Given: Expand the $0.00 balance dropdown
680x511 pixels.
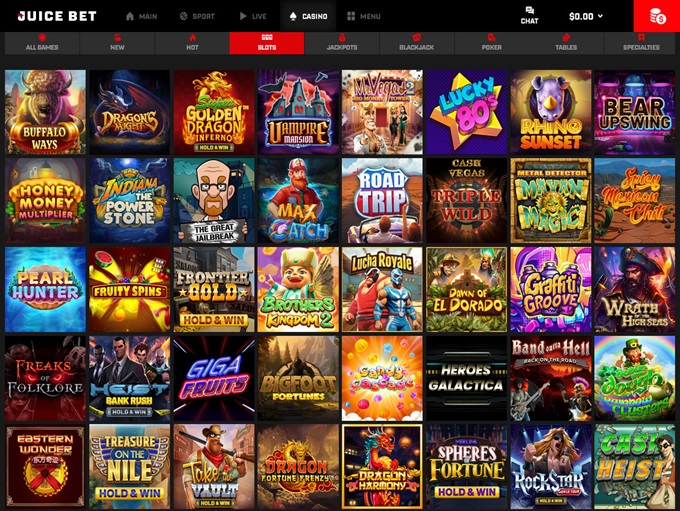Looking at the screenshot, I should (586, 16).
